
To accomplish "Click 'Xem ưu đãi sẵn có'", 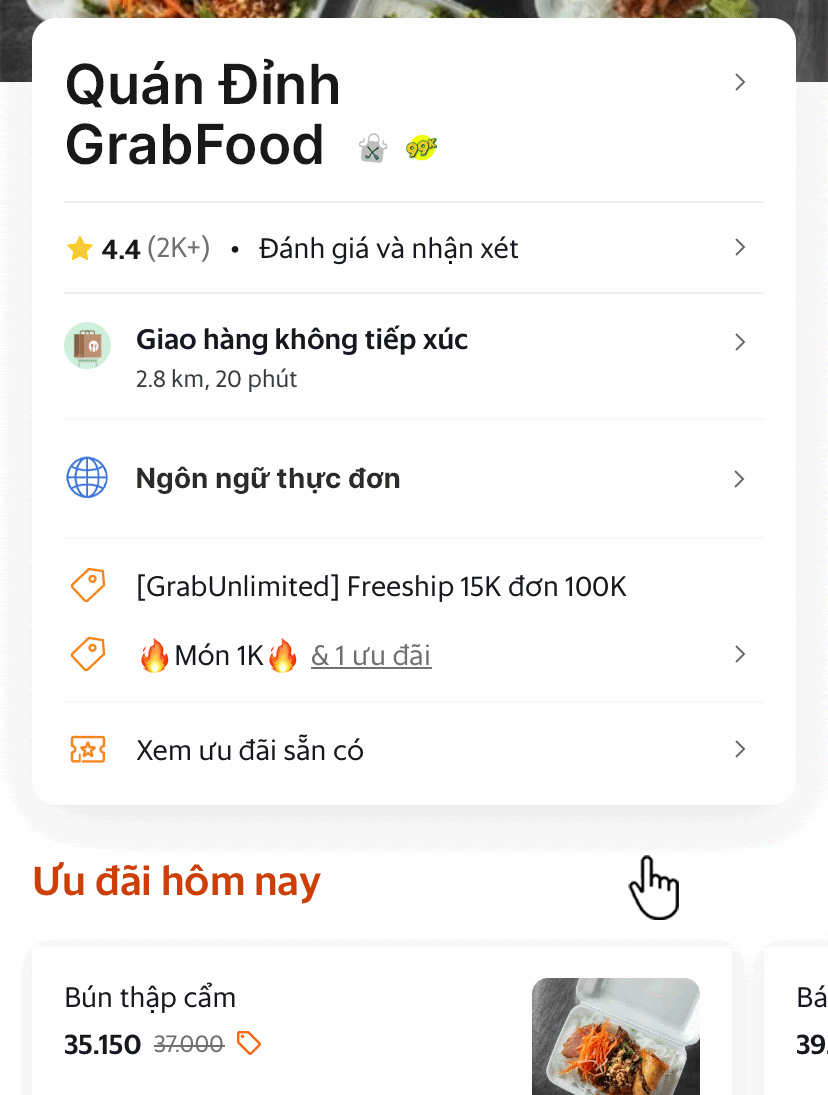I will [x=249, y=750].
